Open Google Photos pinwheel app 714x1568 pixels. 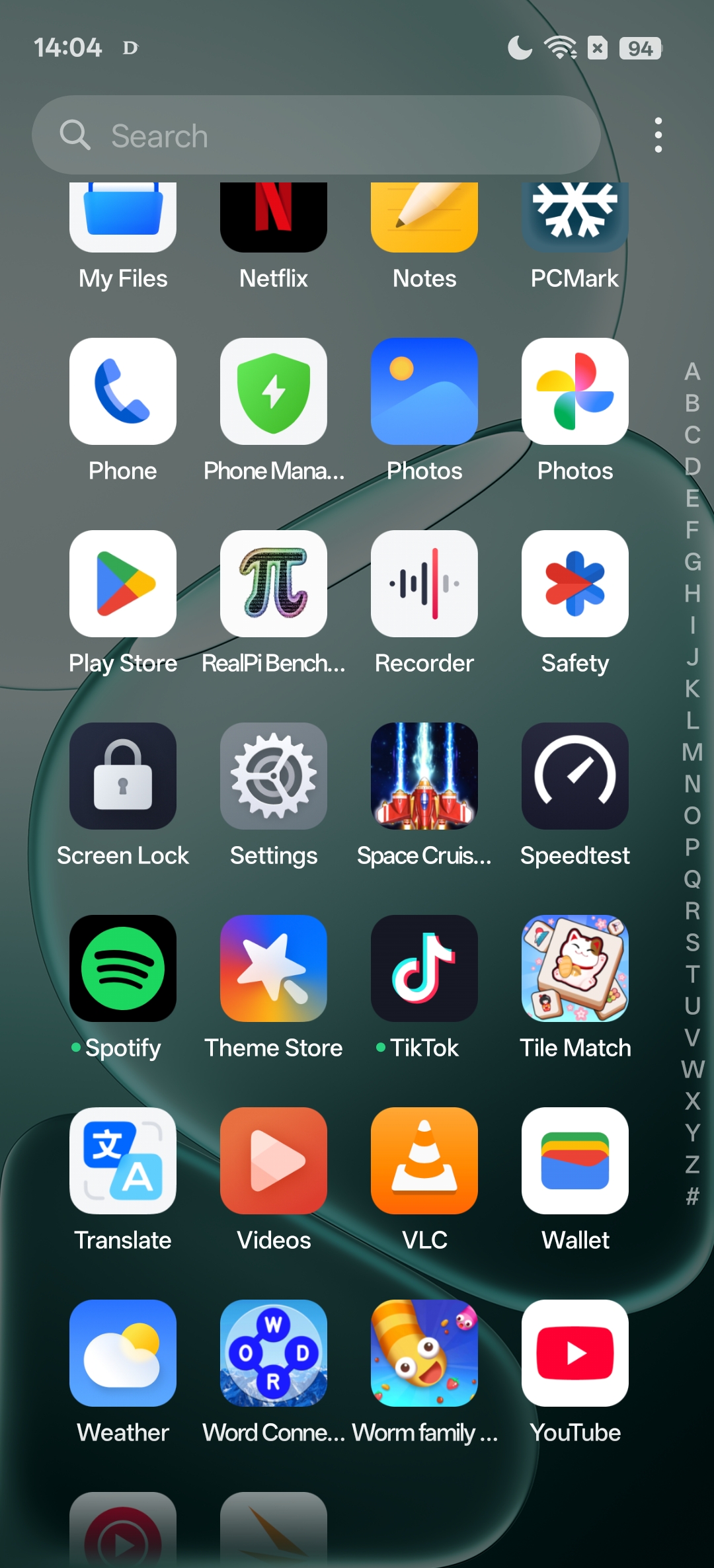coord(575,391)
